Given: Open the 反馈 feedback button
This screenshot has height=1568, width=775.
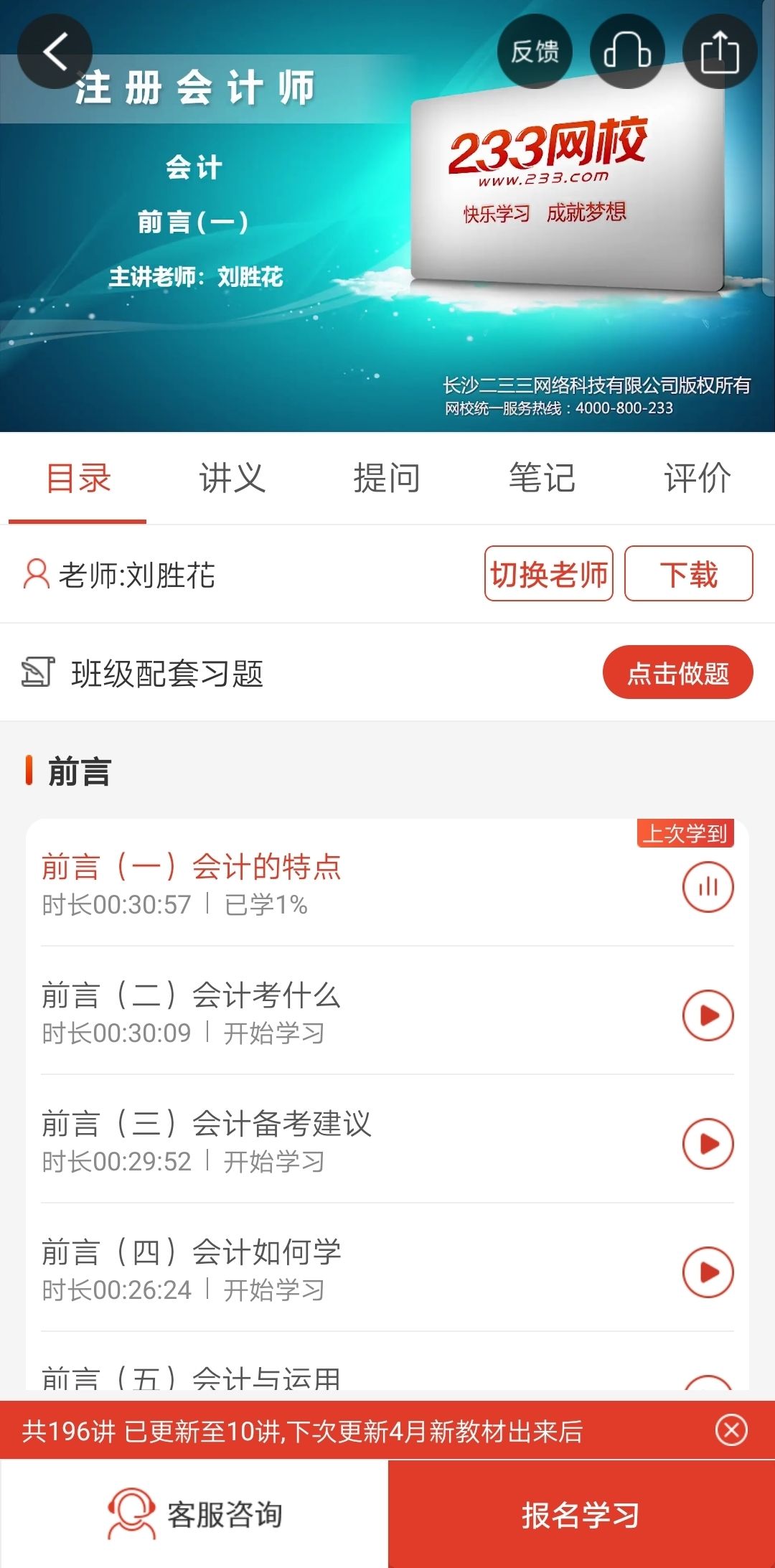Looking at the screenshot, I should 535,51.
